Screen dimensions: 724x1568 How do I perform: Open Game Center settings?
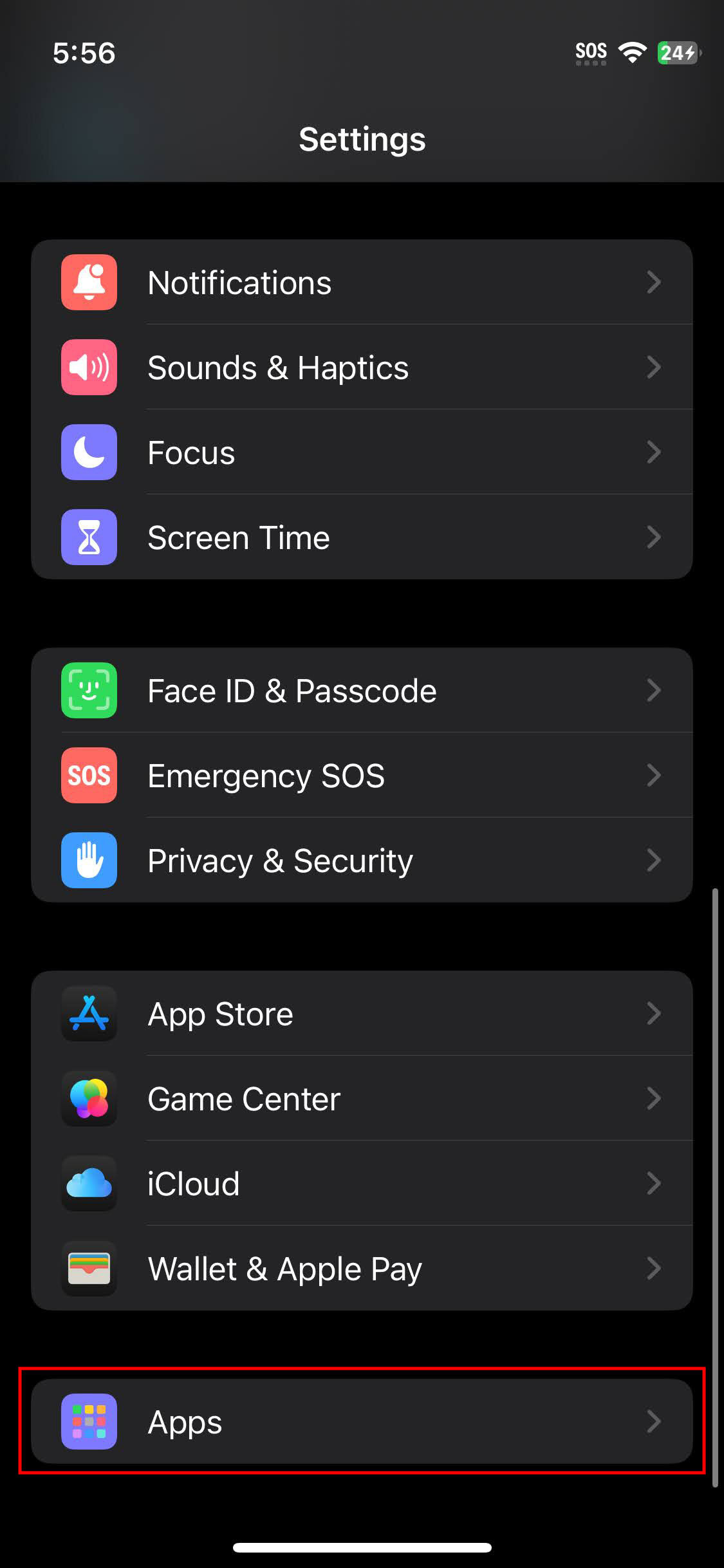pos(362,1099)
